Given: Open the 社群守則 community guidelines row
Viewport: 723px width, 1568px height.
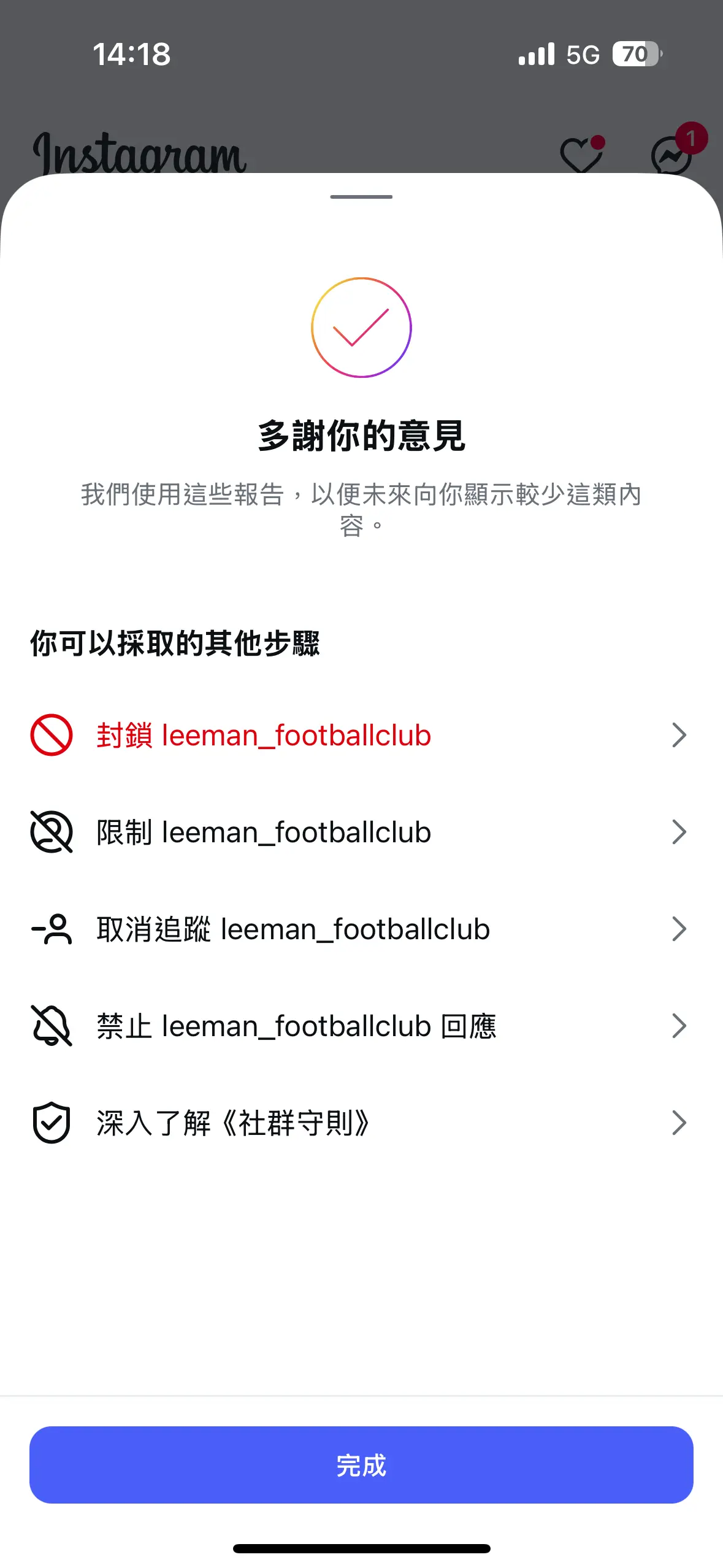Looking at the screenshot, I should coord(361,1123).
